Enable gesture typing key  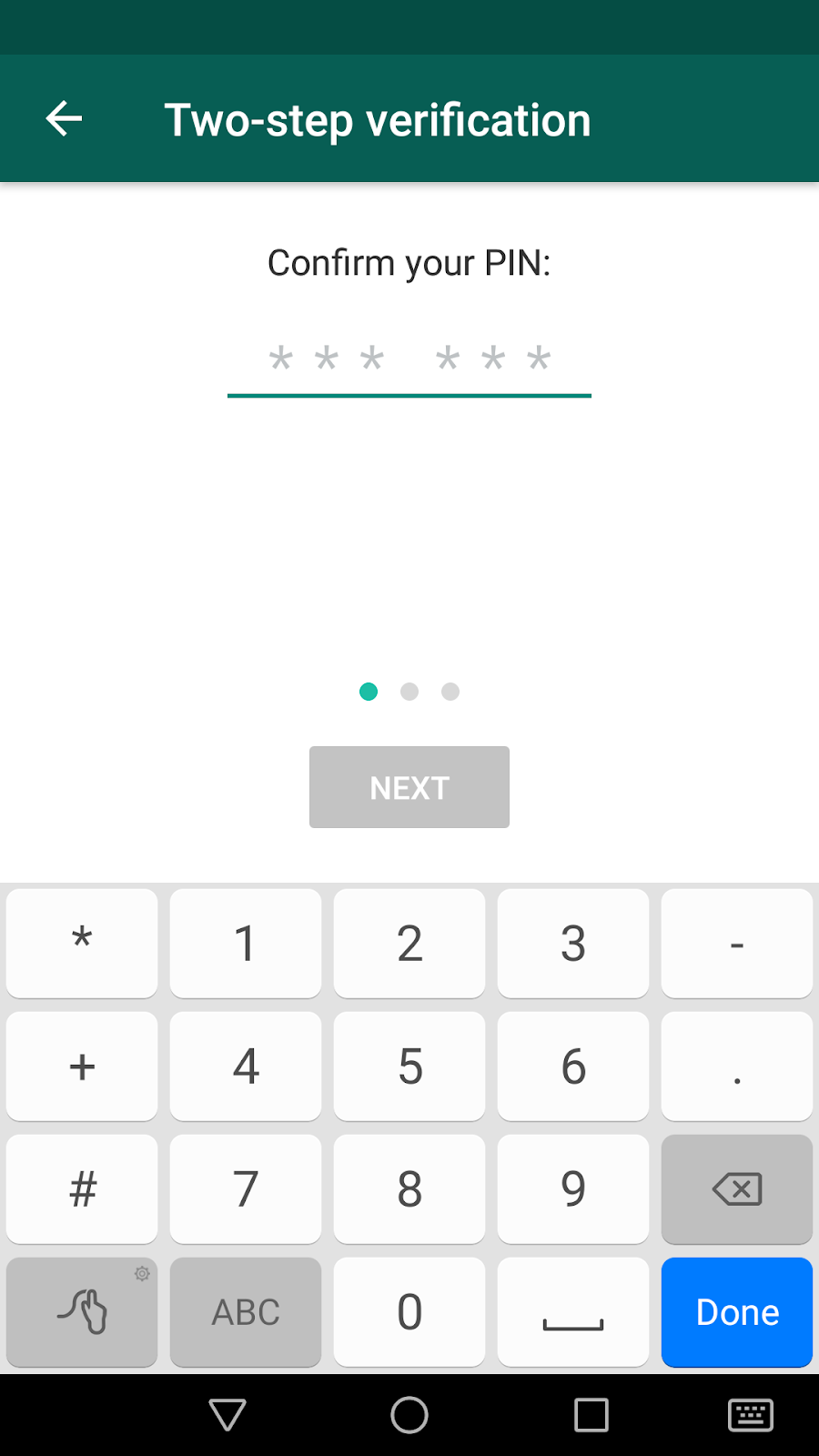point(82,1311)
